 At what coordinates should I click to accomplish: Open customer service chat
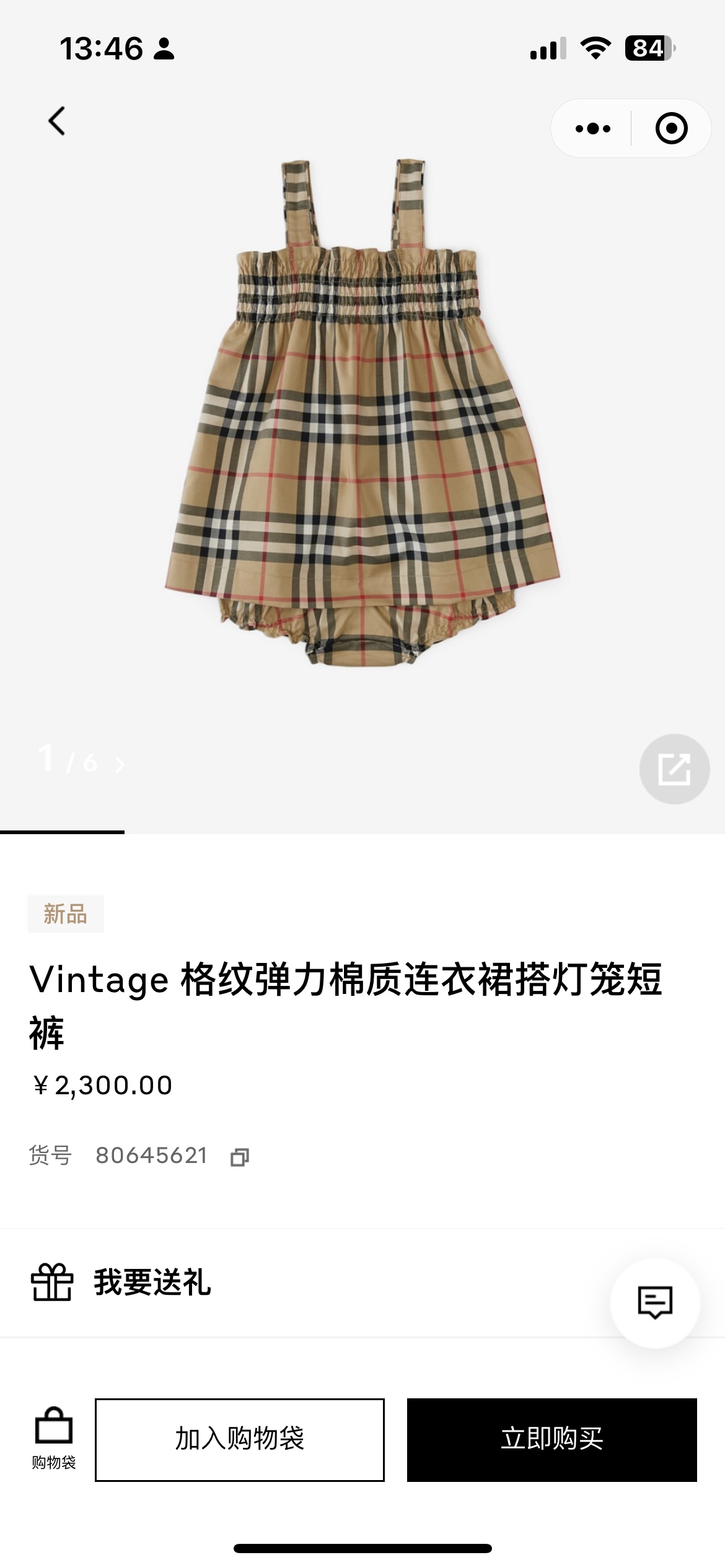655,1303
